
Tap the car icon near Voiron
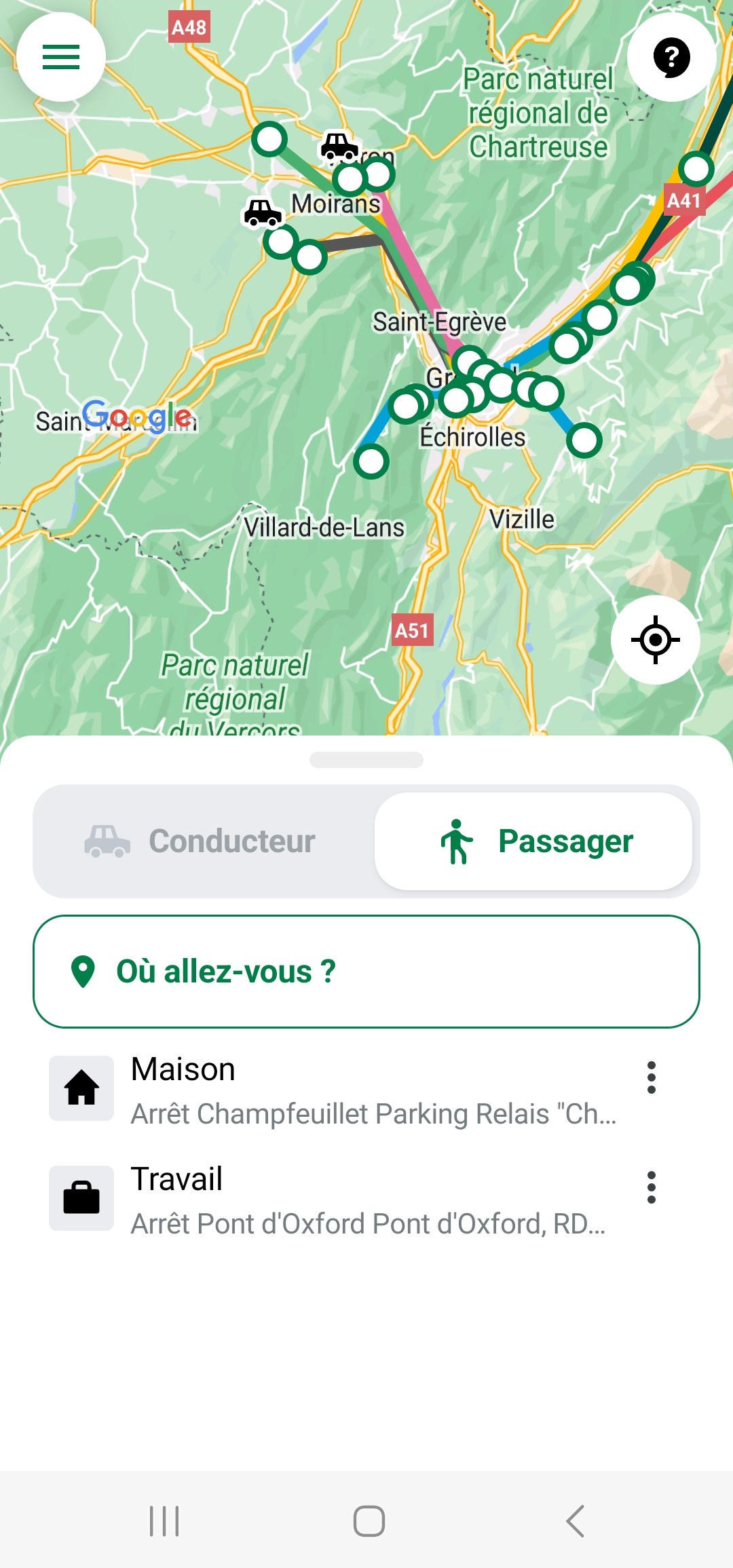click(338, 147)
